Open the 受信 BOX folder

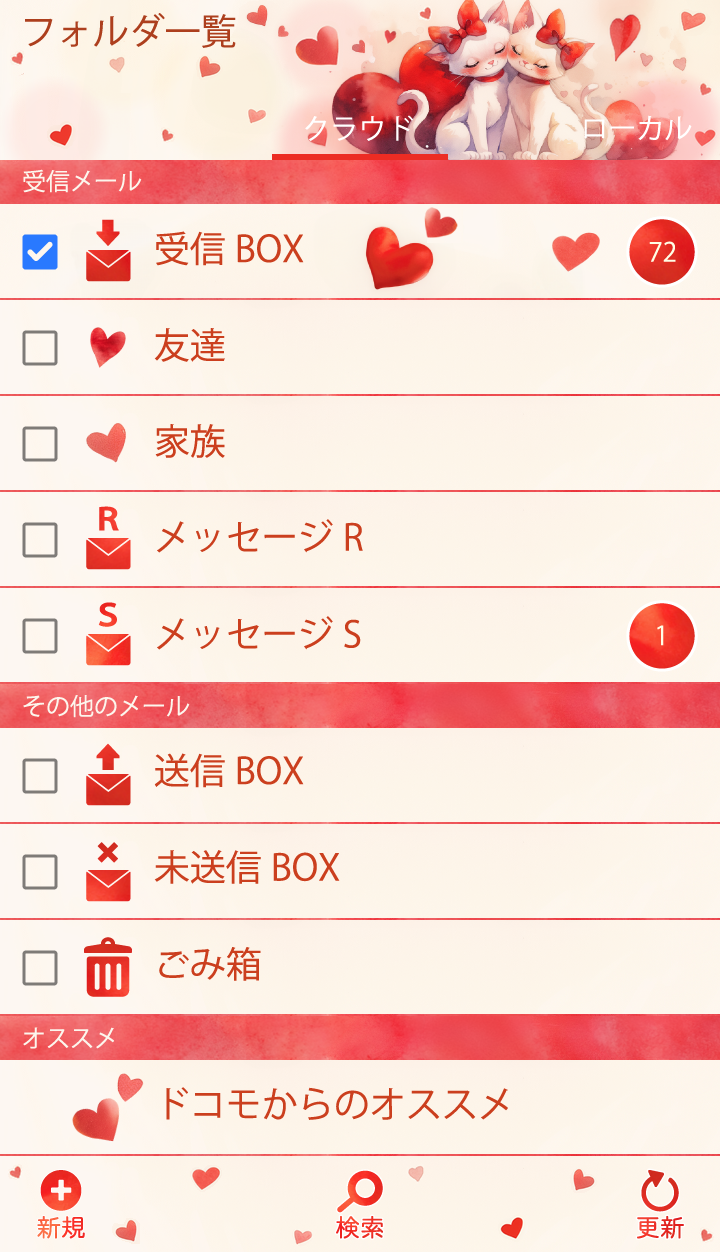(x=229, y=250)
